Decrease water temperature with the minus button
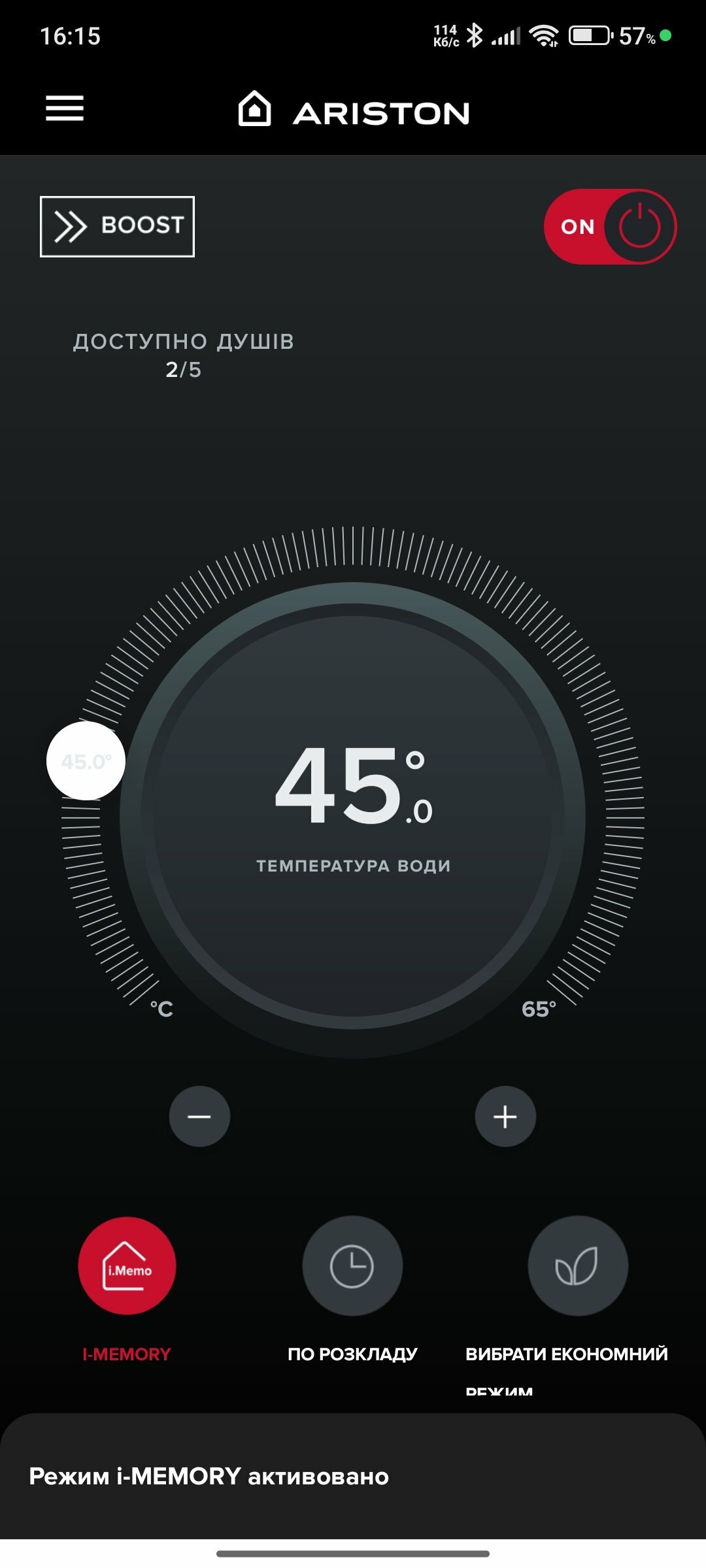706x1568 pixels. coord(199,1117)
